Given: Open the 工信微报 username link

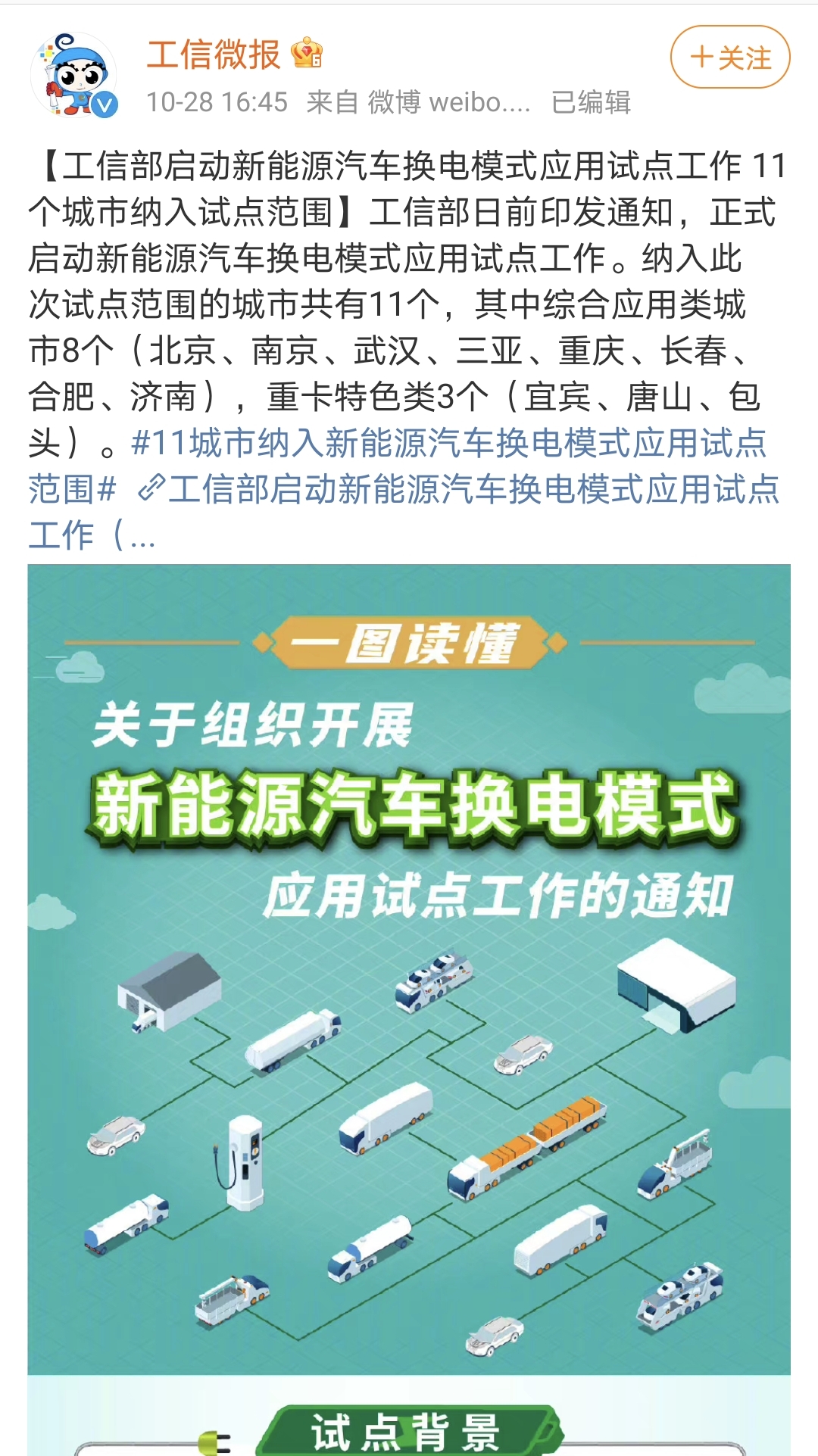Looking at the screenshot, I should coord(213,55).
